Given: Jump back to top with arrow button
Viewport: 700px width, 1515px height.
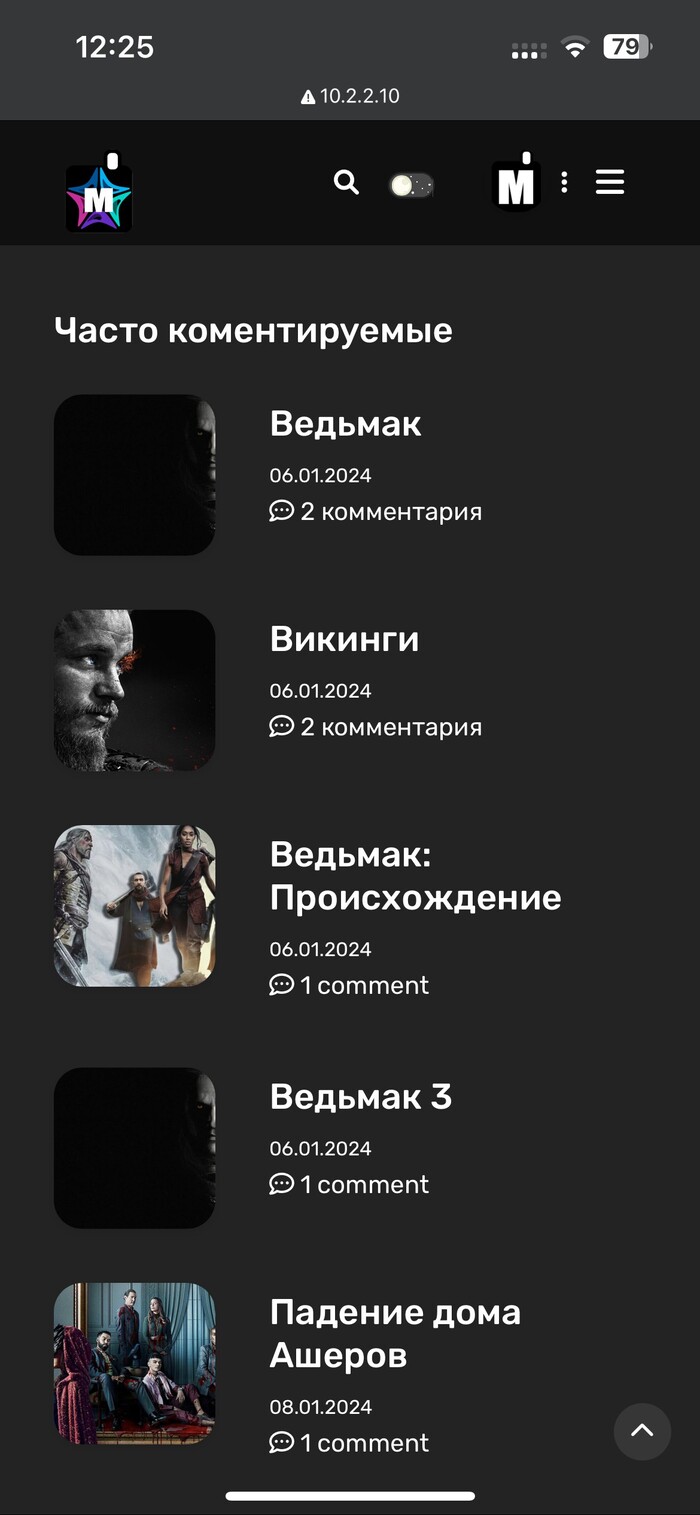Looking at the screenshot, I should pos(642,1431).
